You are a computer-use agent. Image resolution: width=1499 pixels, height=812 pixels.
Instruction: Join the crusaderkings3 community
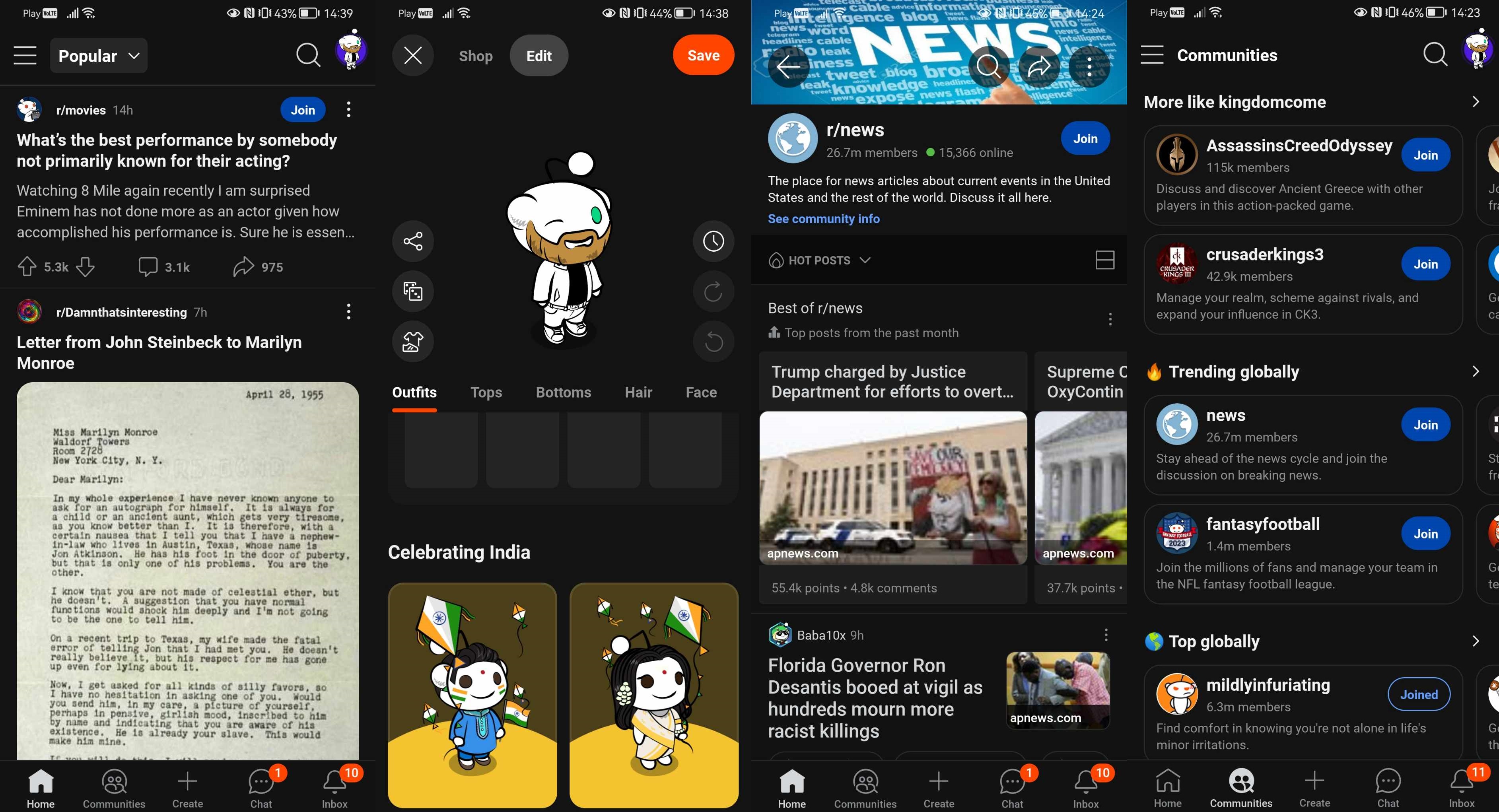1425,264
